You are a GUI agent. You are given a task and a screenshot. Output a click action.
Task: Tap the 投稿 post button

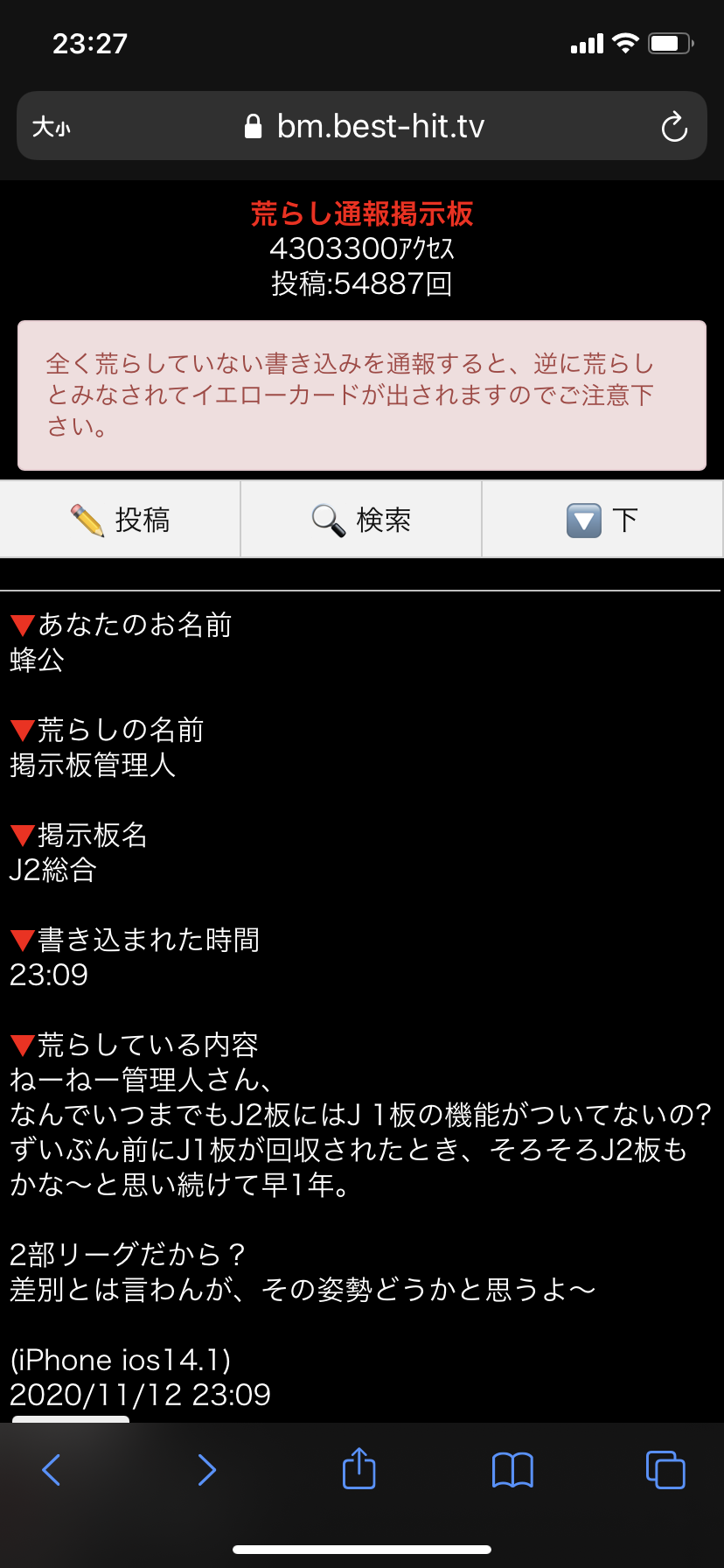click(121, 520)
